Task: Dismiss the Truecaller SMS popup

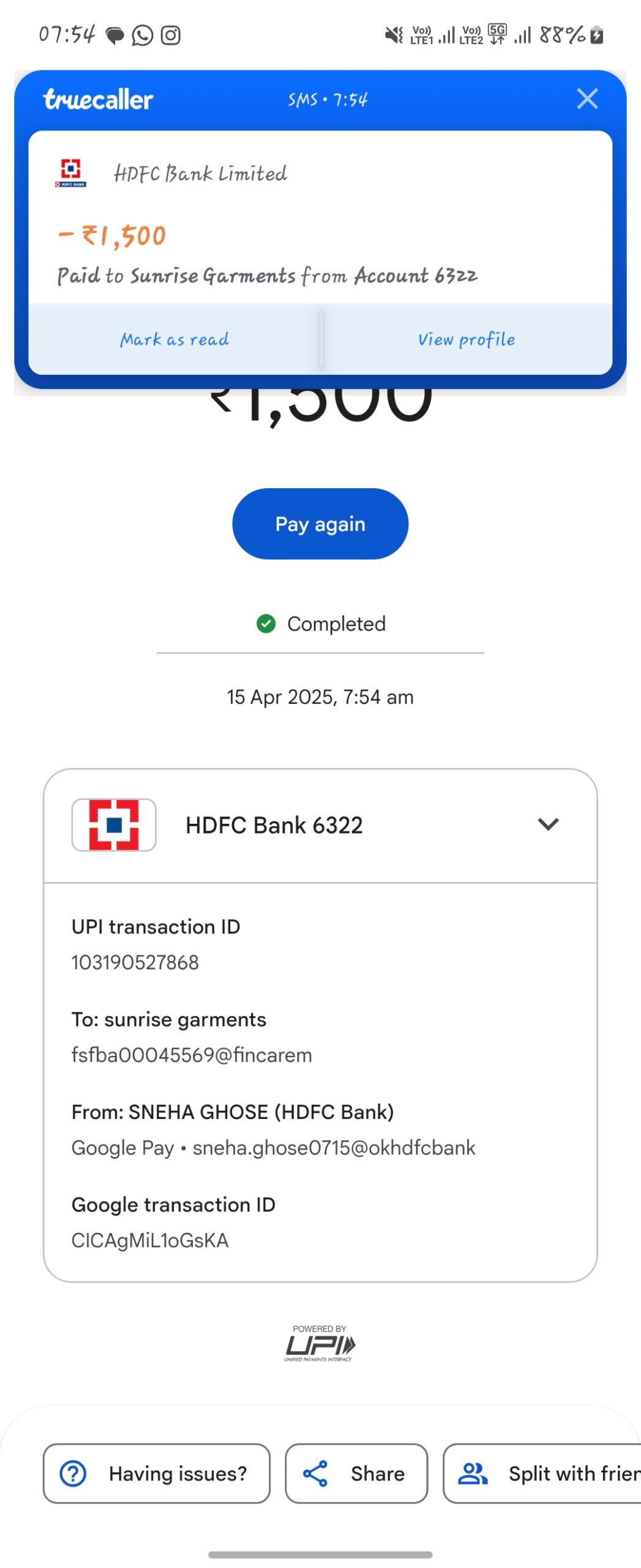Action: pos(587,98)
